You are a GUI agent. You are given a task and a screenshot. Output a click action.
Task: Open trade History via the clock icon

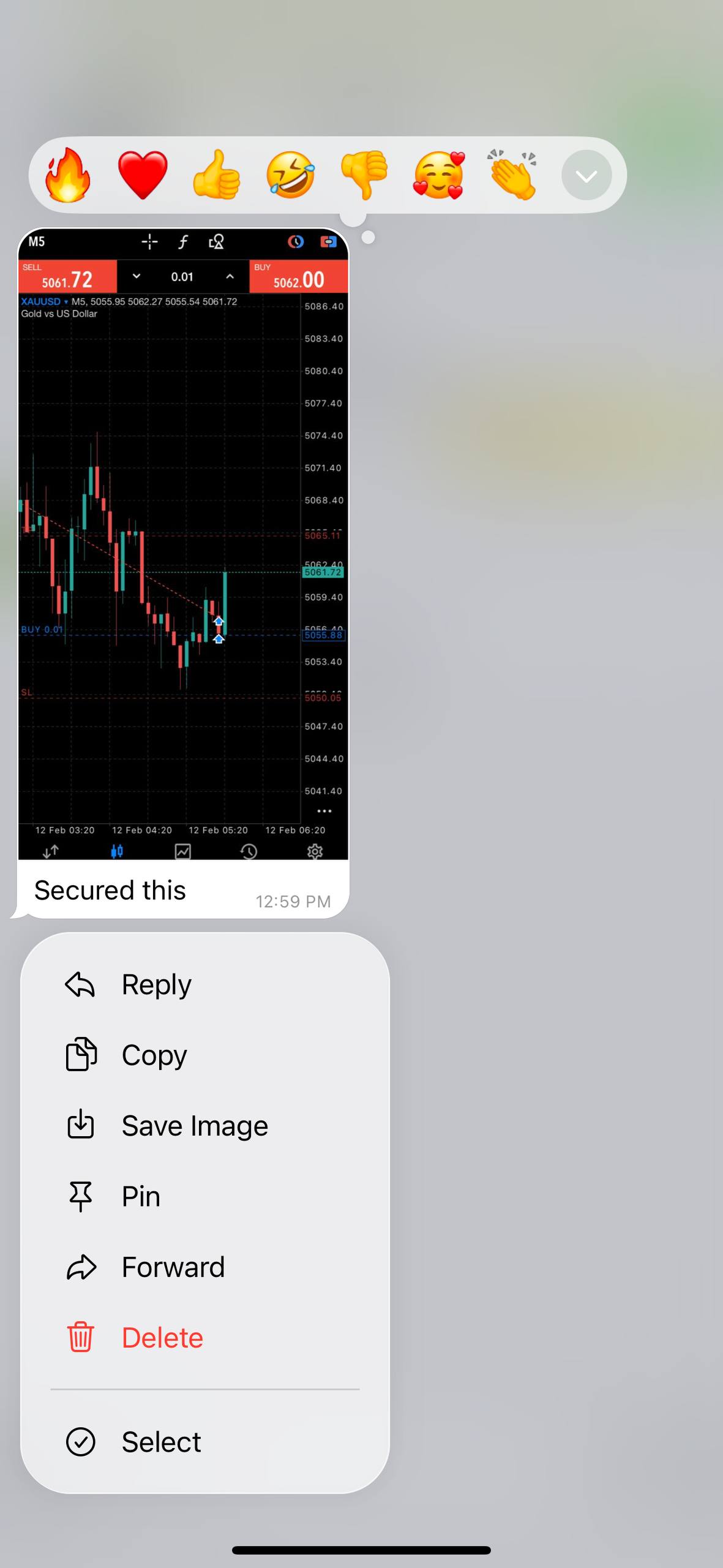(x=249, y=851)
